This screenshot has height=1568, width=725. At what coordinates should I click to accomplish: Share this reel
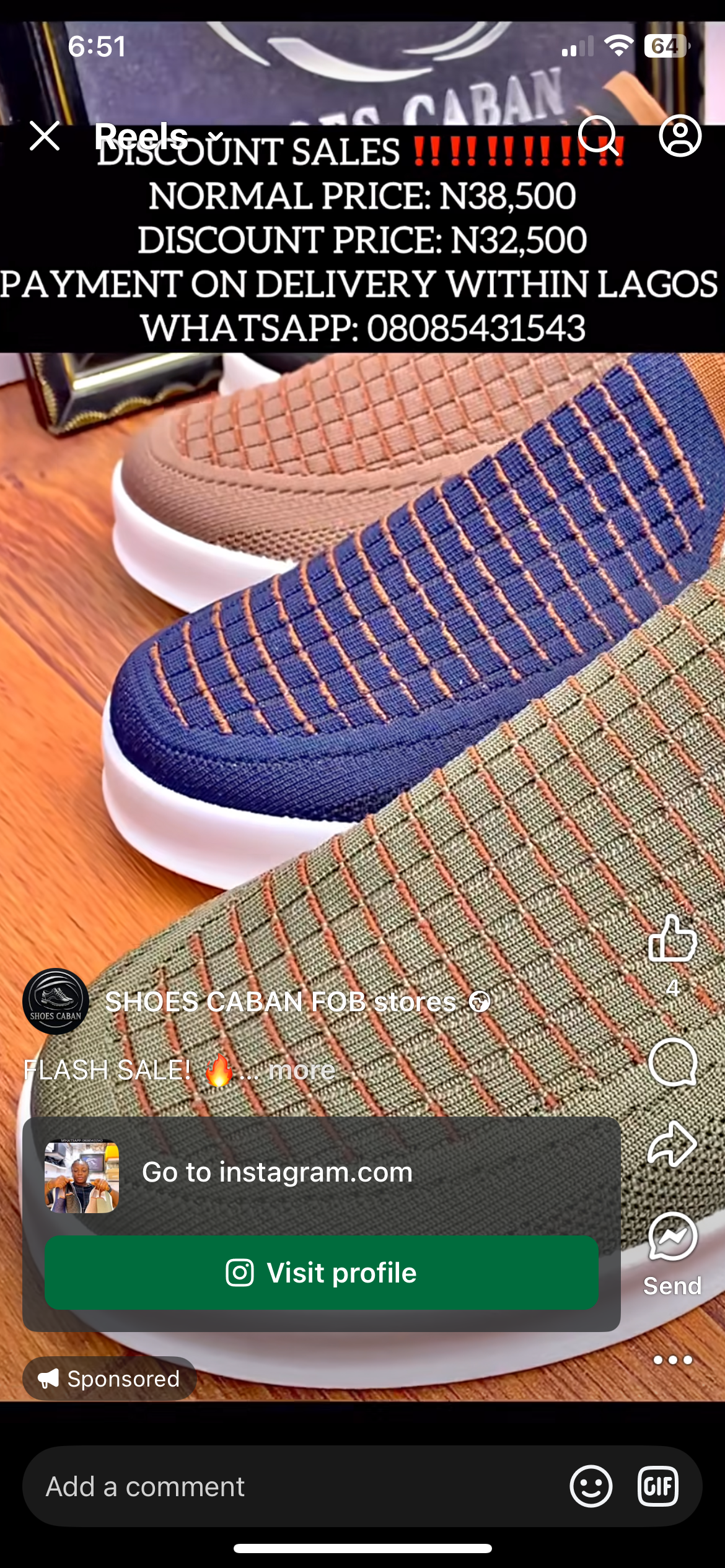[672, 1143]
